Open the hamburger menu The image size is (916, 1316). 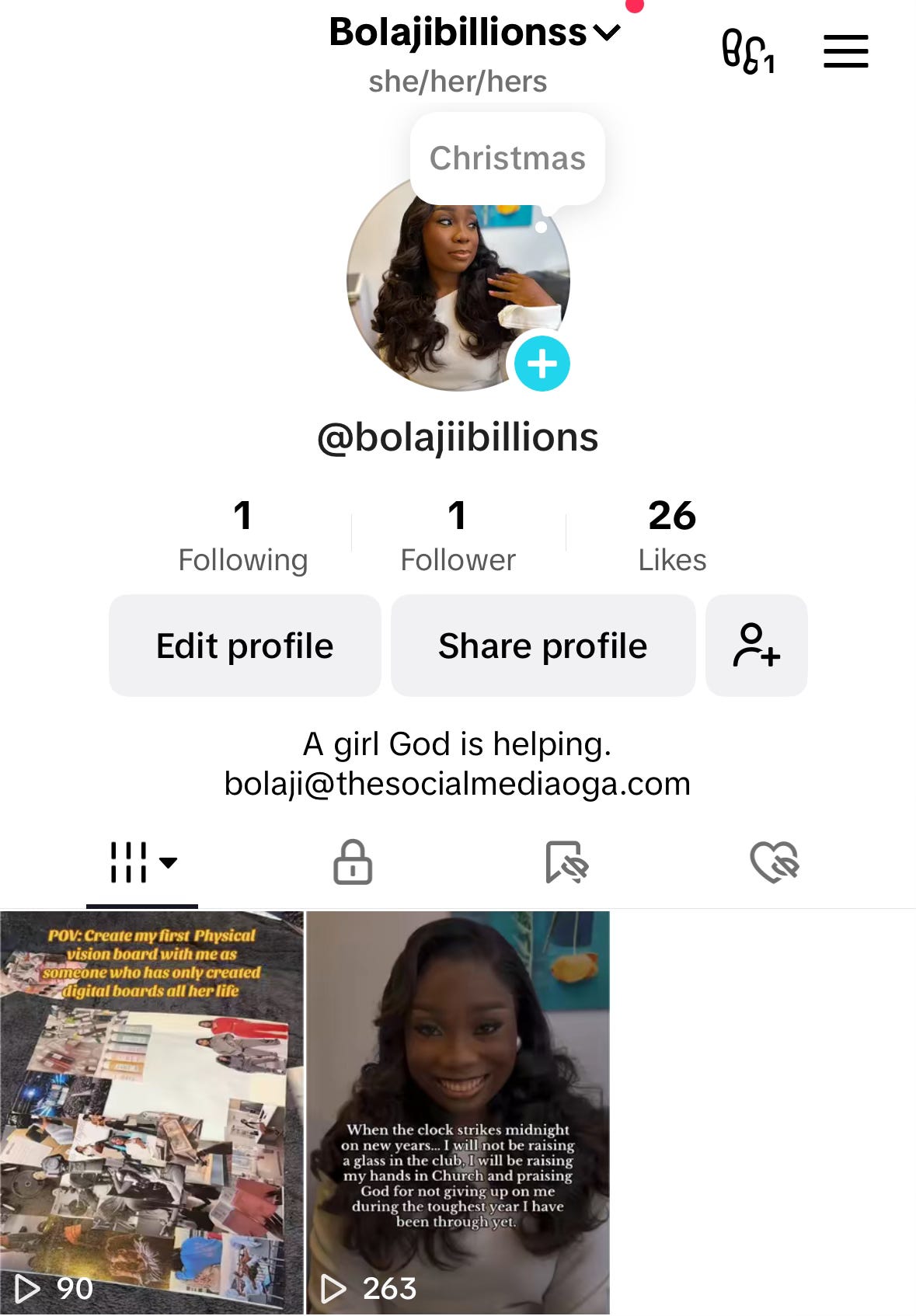pyautogui.click(x=845, y=51)
